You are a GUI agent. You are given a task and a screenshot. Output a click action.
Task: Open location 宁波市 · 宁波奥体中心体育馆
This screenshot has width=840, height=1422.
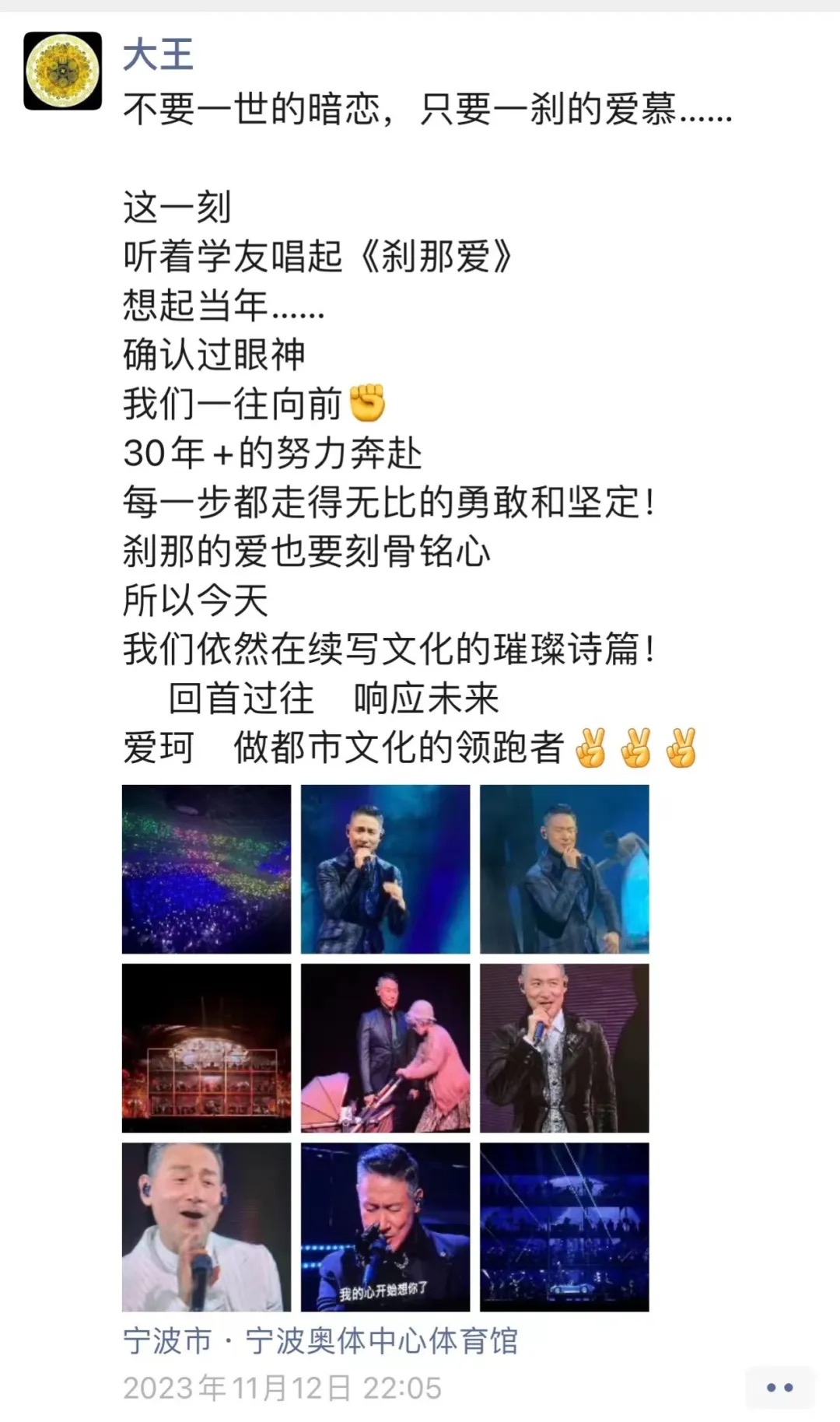click(320, 1341)
